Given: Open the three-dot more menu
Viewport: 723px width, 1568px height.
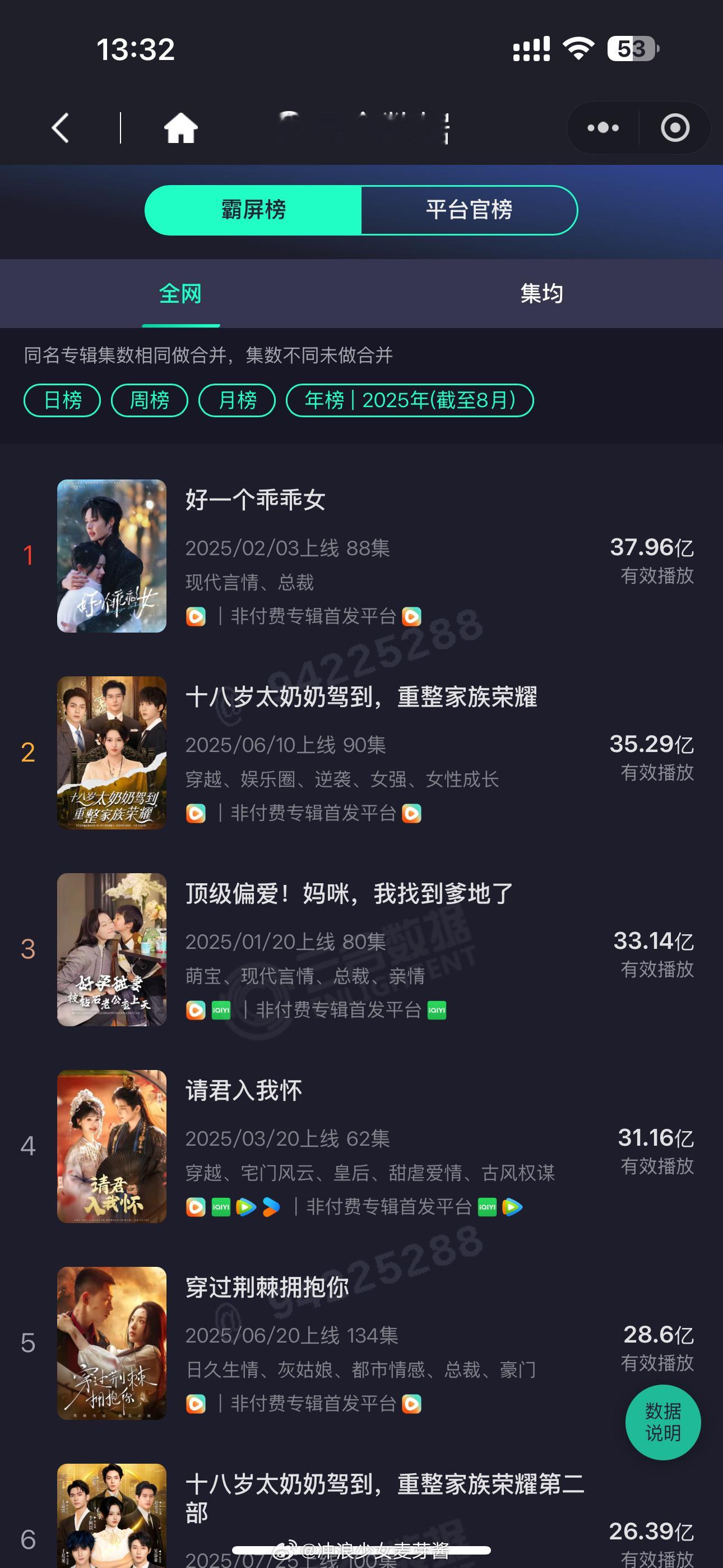Looking at the screenshot, I should click(x=602, y=128).
